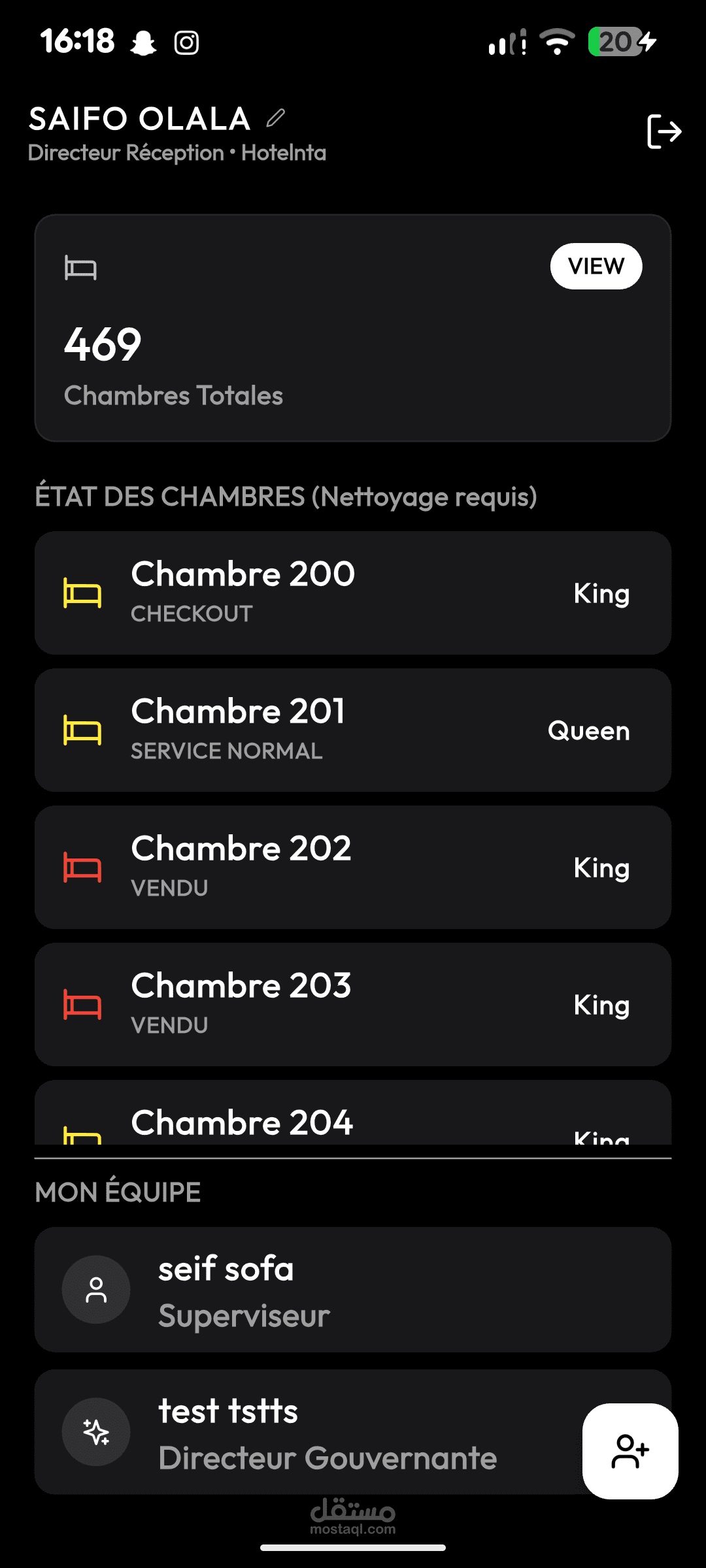Open the Chambre 204 row

[x=353, y=1119]
